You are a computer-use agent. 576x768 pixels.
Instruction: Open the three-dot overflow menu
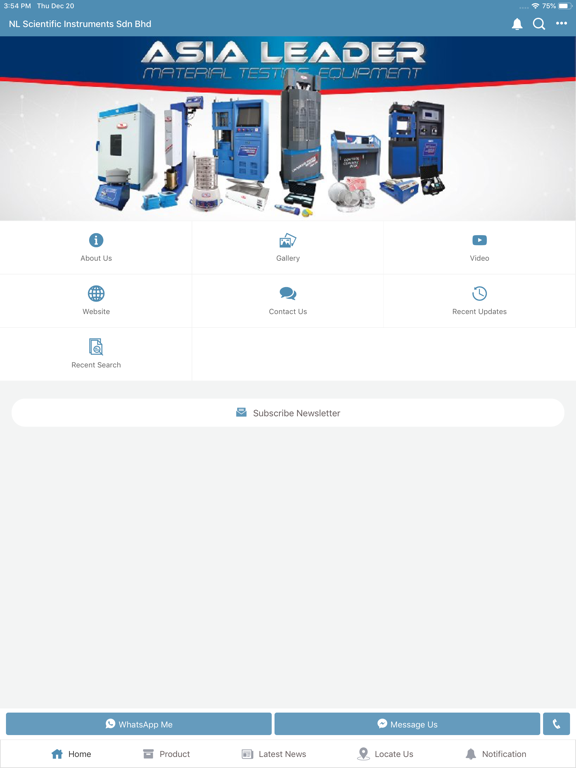[x=561, y=24]
